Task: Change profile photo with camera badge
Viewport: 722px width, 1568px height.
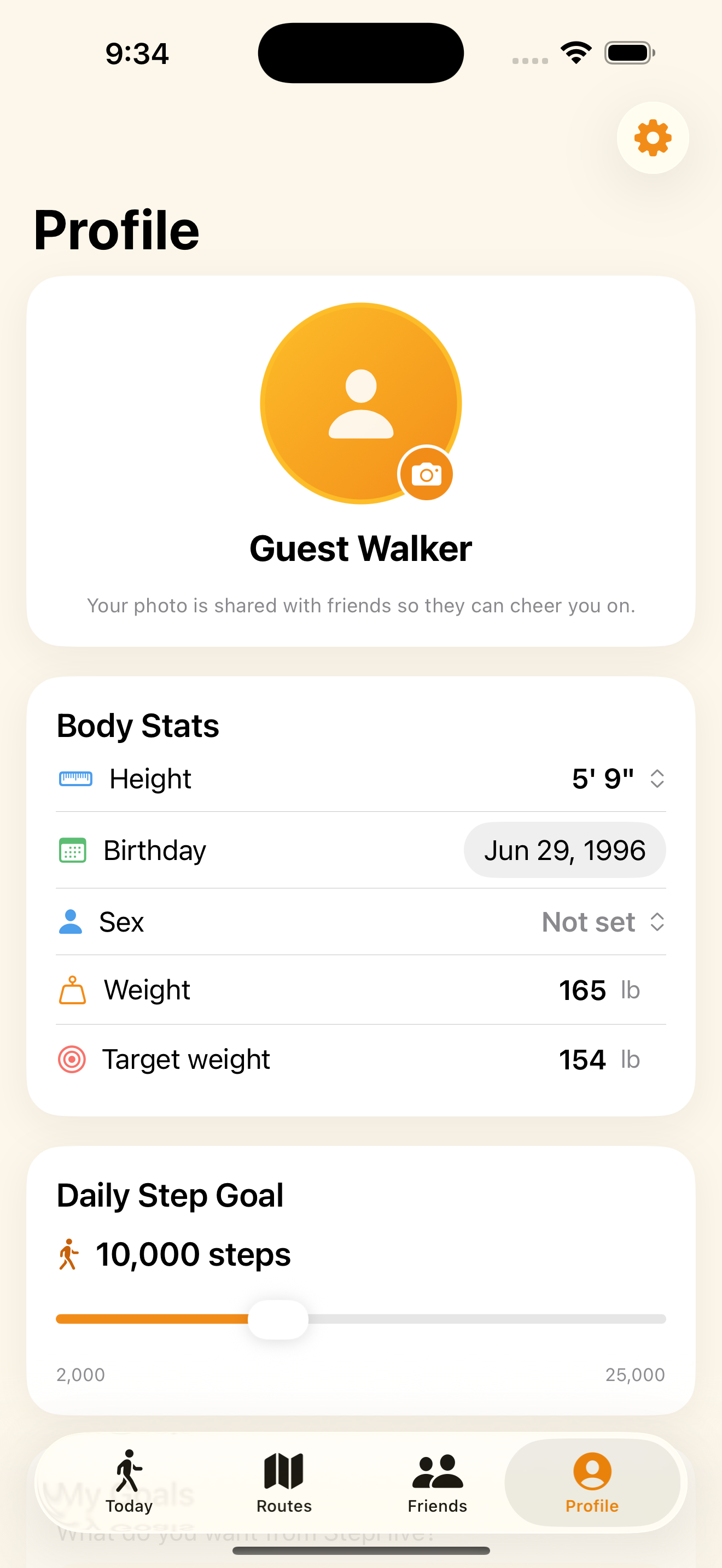Action: [x=426, y=474]
